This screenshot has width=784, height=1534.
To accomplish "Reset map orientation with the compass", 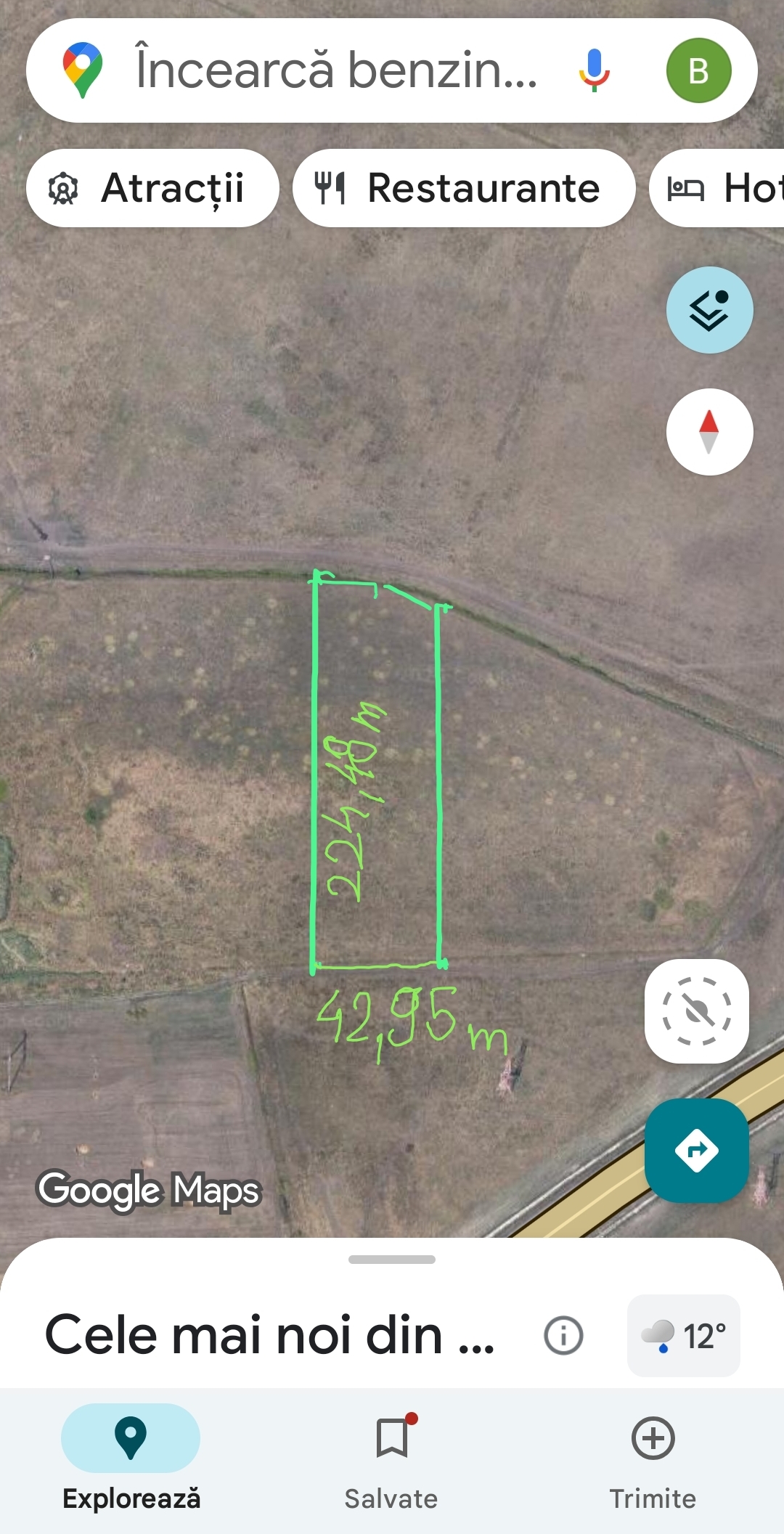I will coord(709,432).
